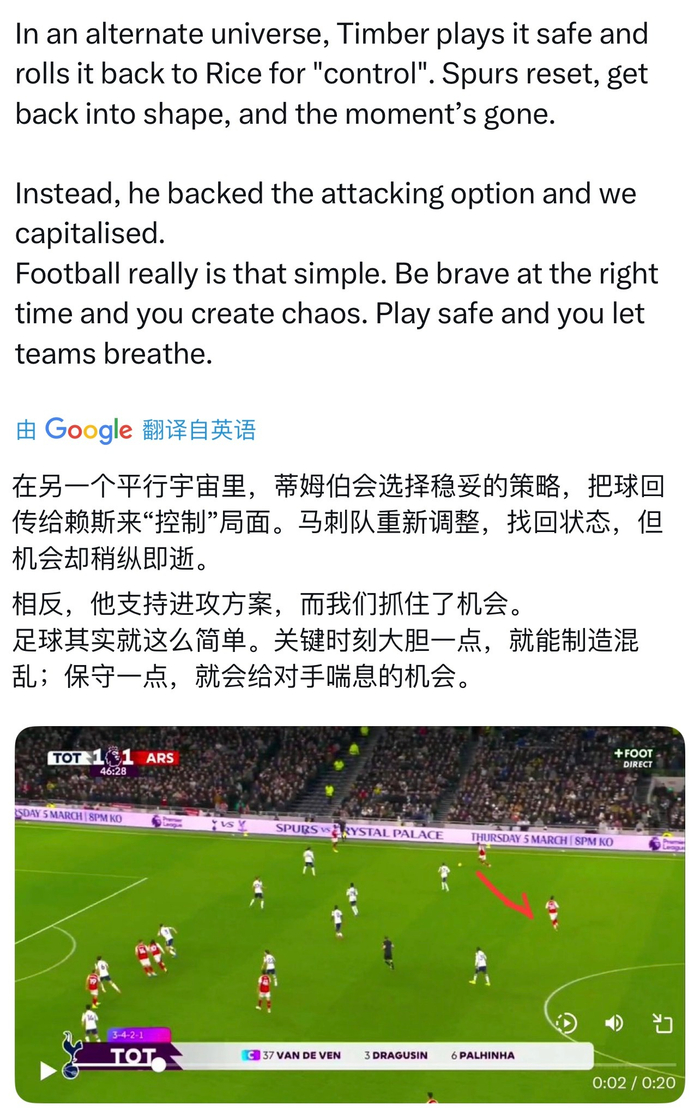Change the video playback speed
The image size is (700, 1117).
click(x=566, y=1022)
